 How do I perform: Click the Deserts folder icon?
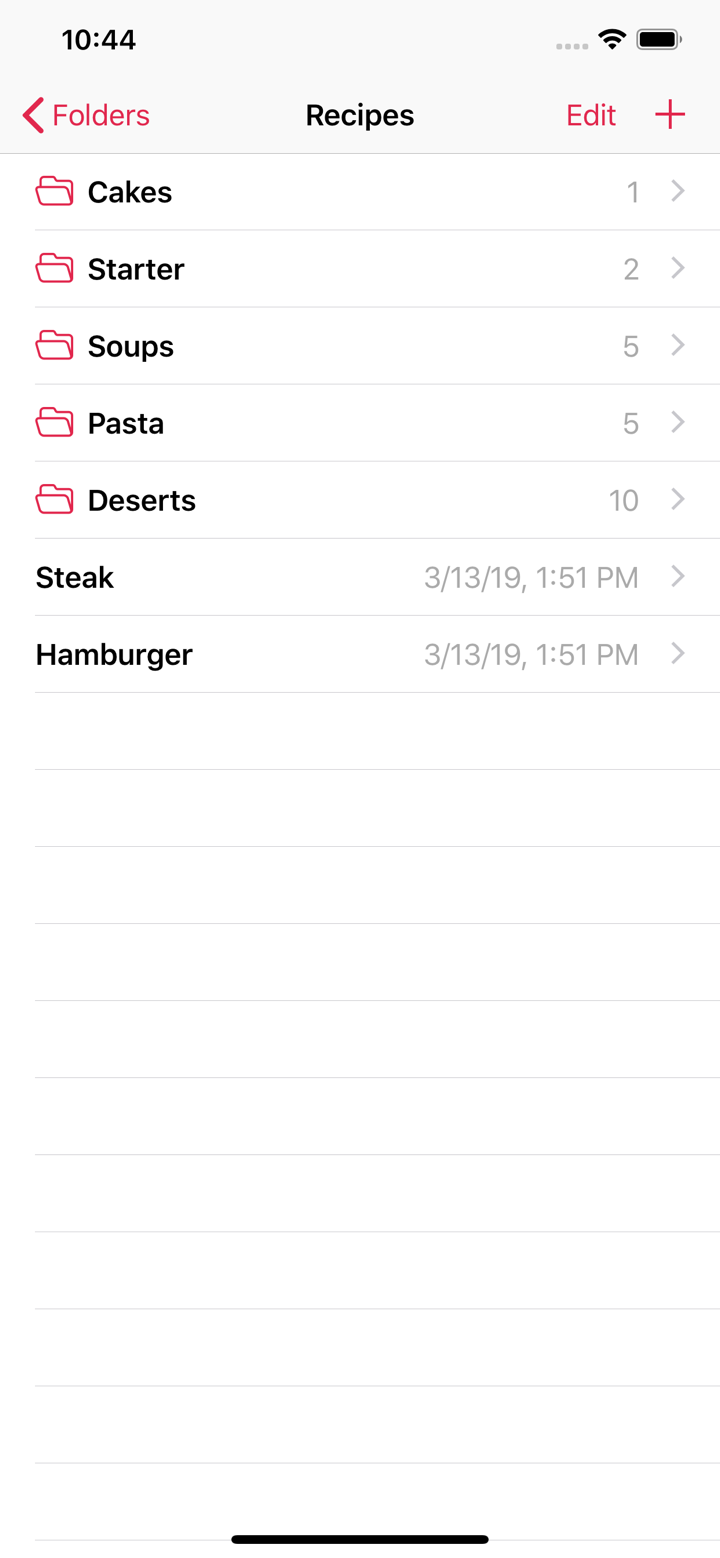(54, 500)
